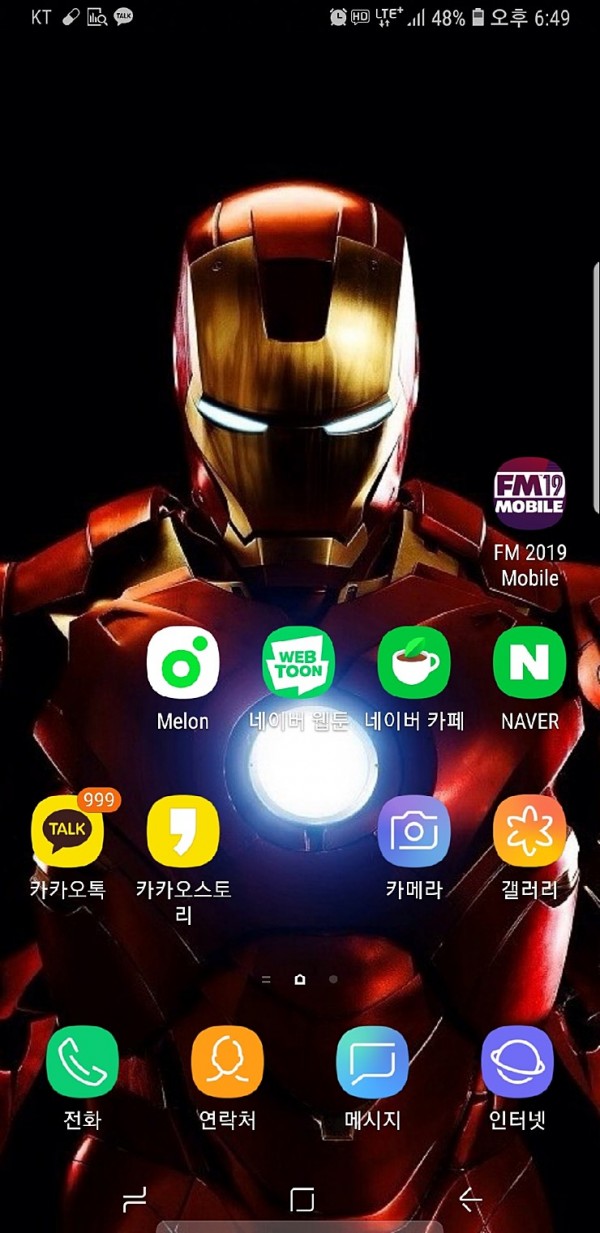Open the 갤러리 app

tap(530, 831)
